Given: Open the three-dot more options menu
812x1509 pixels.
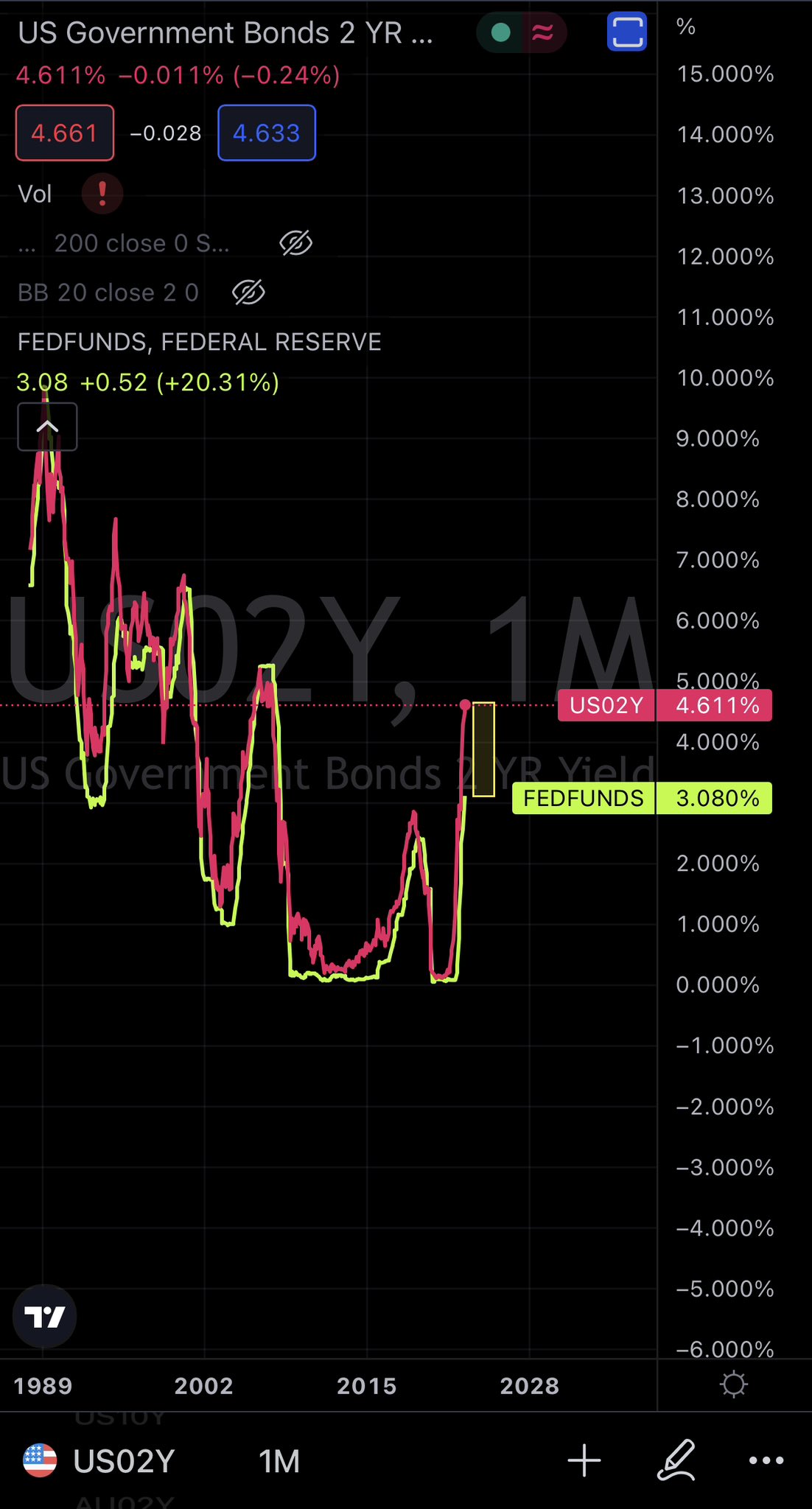Looking at the screenshot, I should click(766, 1460).
